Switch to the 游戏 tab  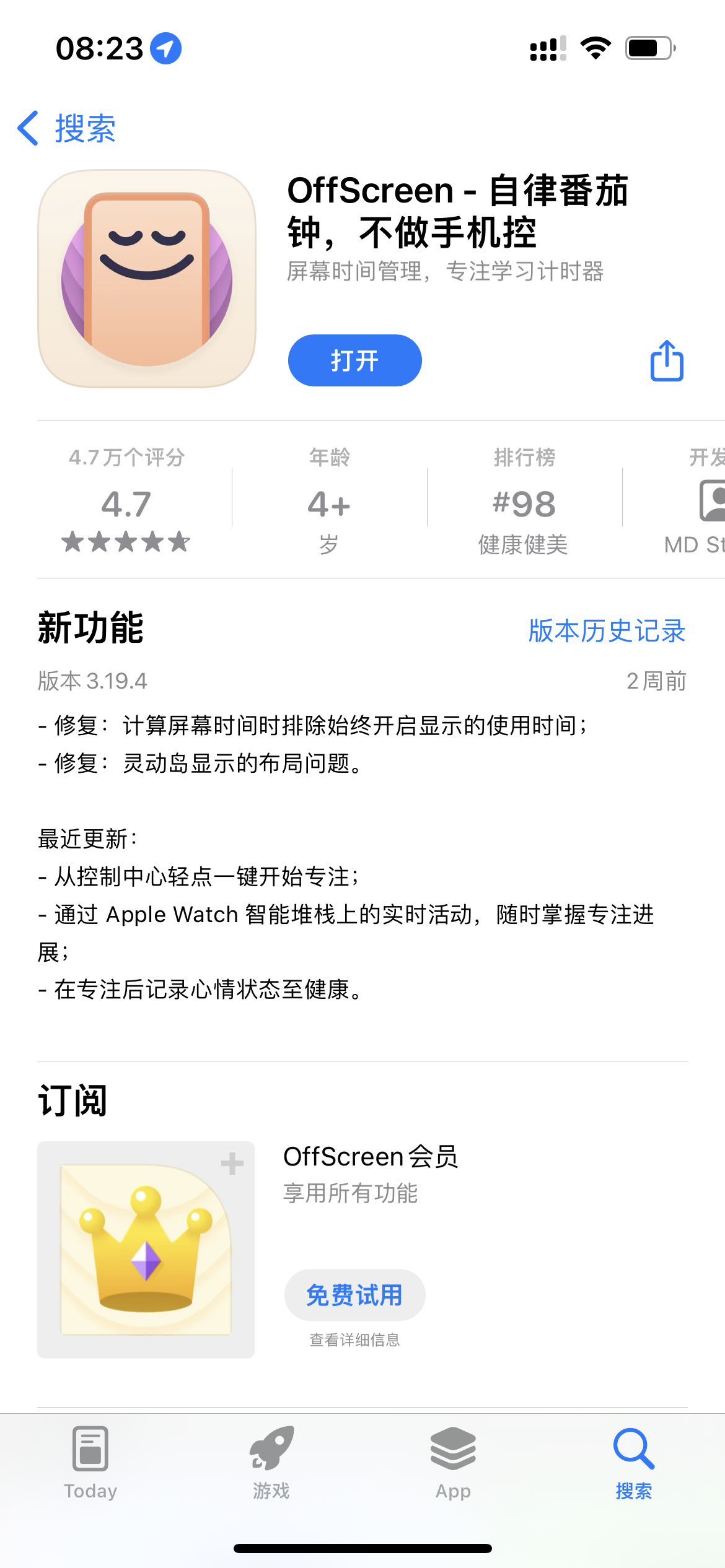tap(271, 1463)
